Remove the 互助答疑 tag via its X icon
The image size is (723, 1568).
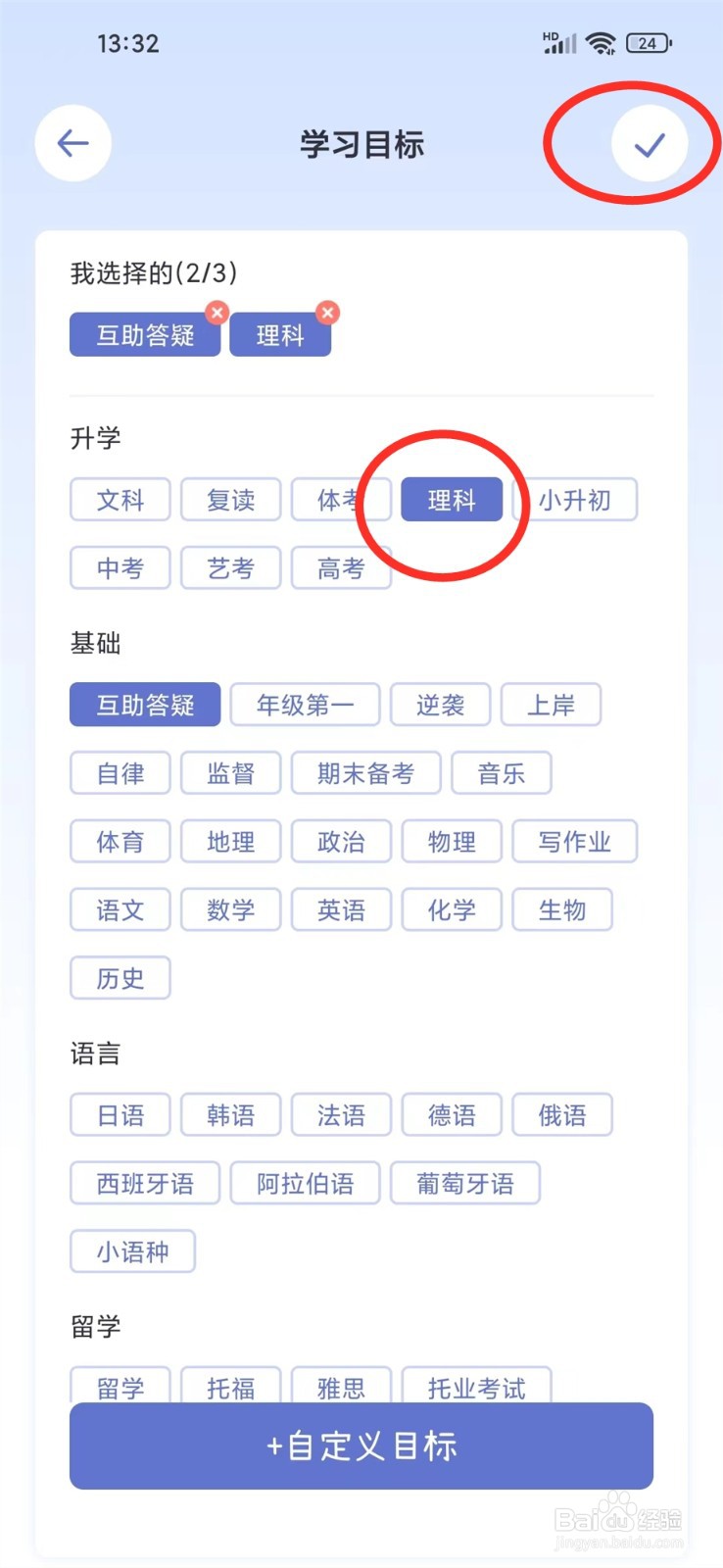[217, 313]
